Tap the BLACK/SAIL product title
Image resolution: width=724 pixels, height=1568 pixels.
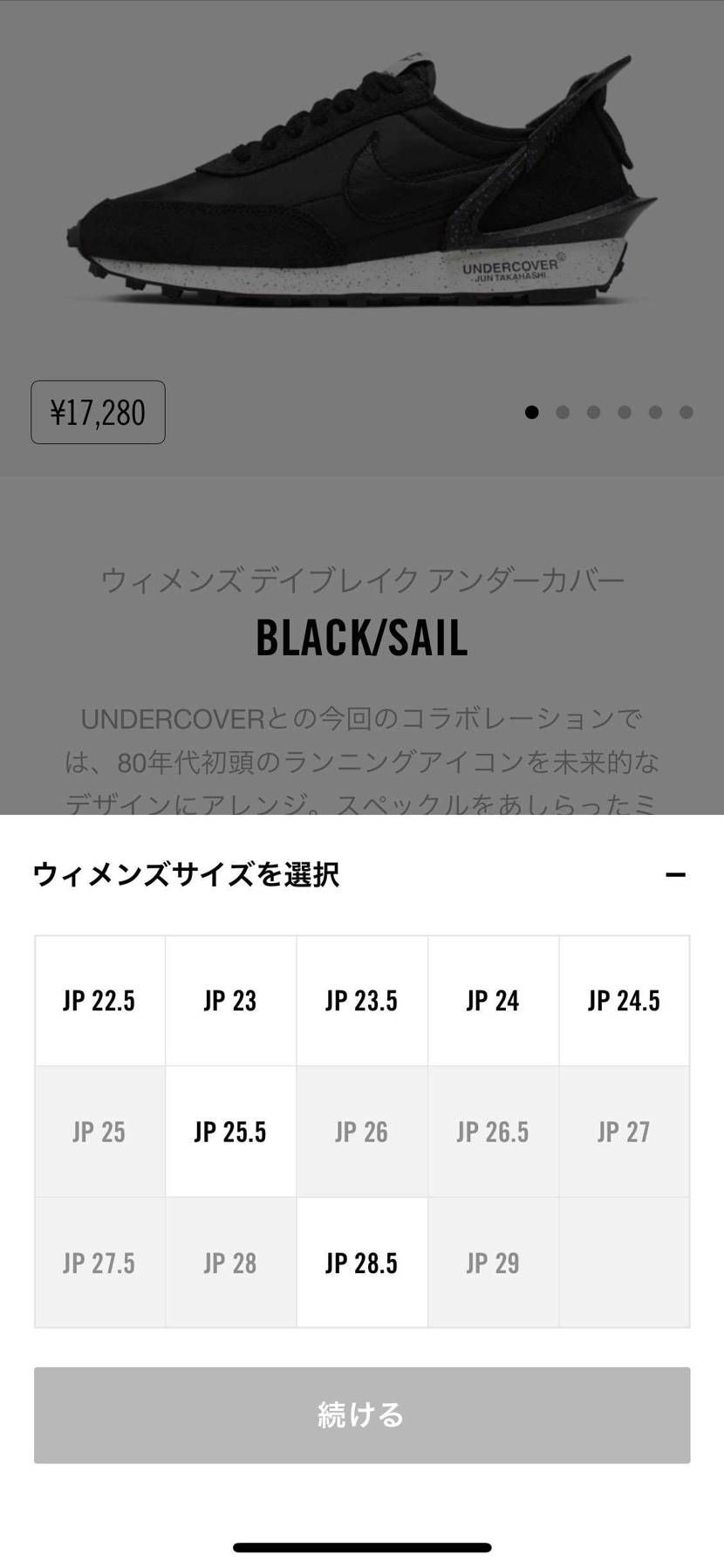[361, 639]
